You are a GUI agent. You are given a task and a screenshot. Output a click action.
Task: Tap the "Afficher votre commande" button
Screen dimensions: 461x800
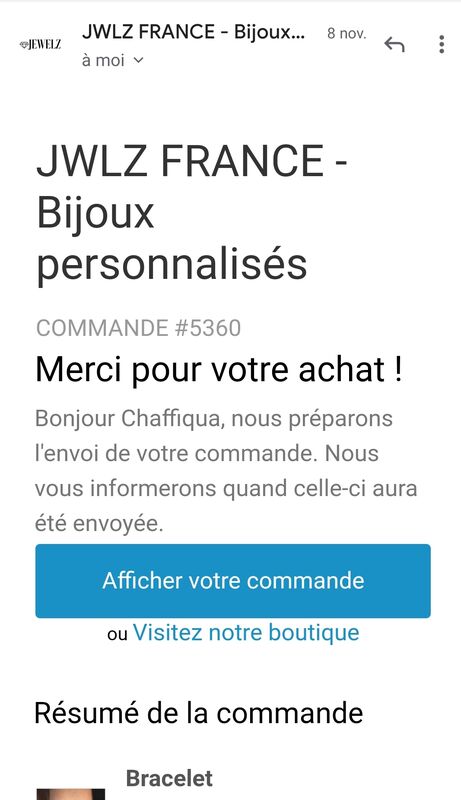pyautogui.click(x=233, y=581)
